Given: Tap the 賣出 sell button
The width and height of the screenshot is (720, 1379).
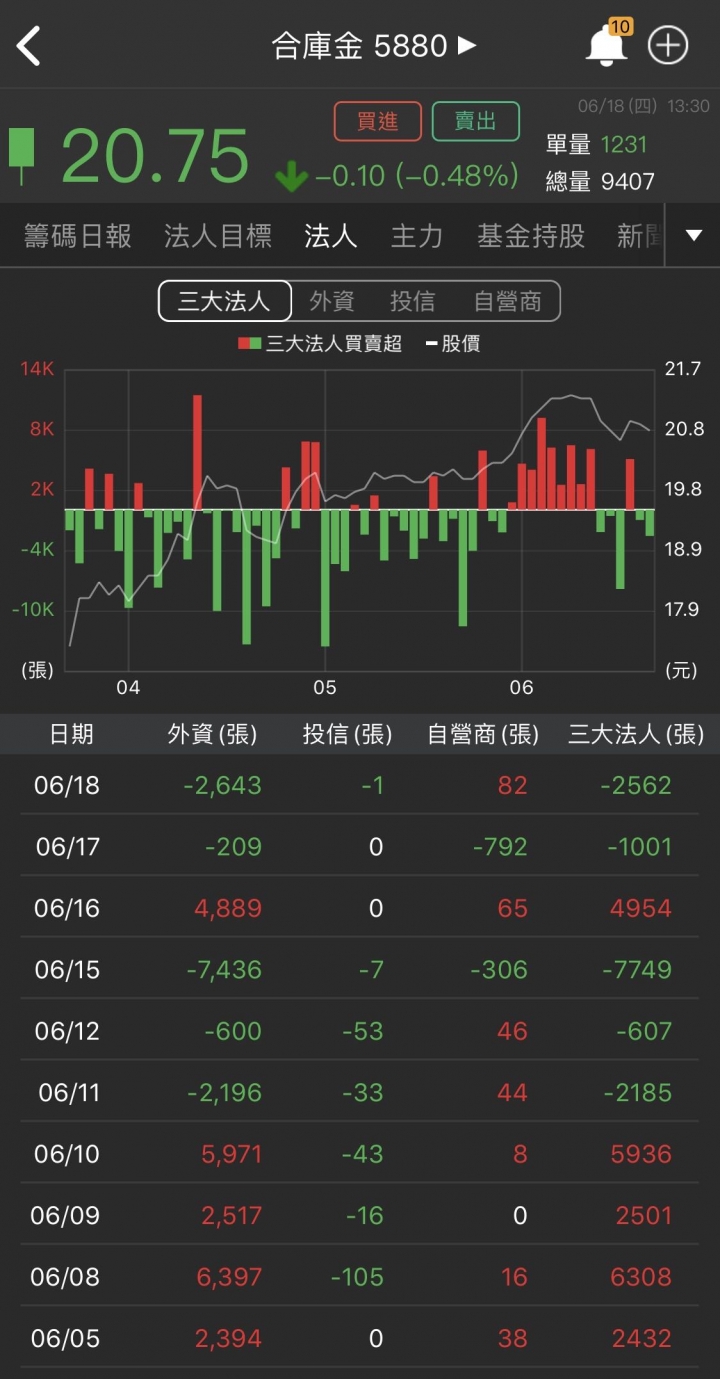Looking at the screenshot, I should 476,121.
